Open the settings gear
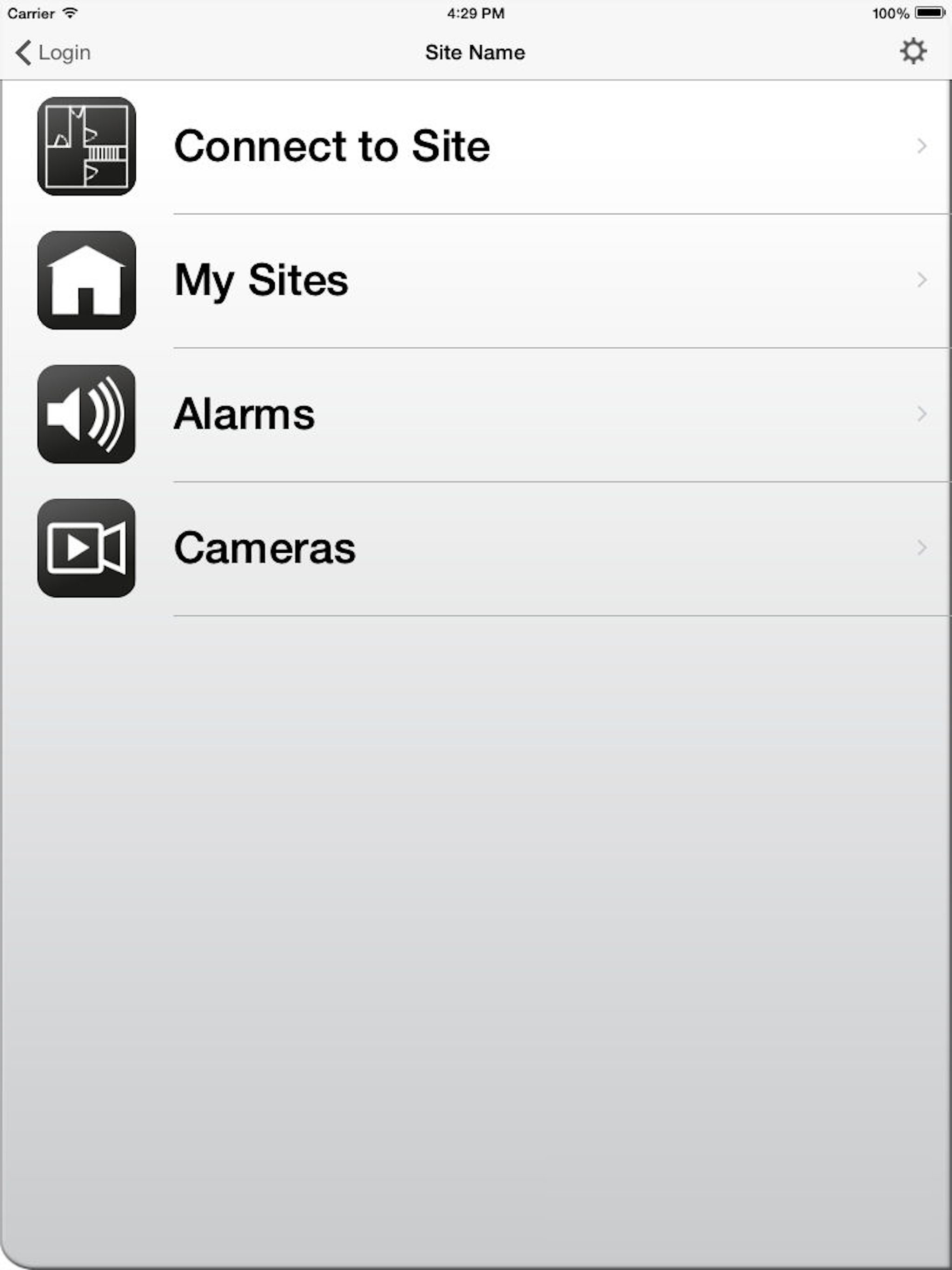The image size is (952, 1270). click(912, 52)
